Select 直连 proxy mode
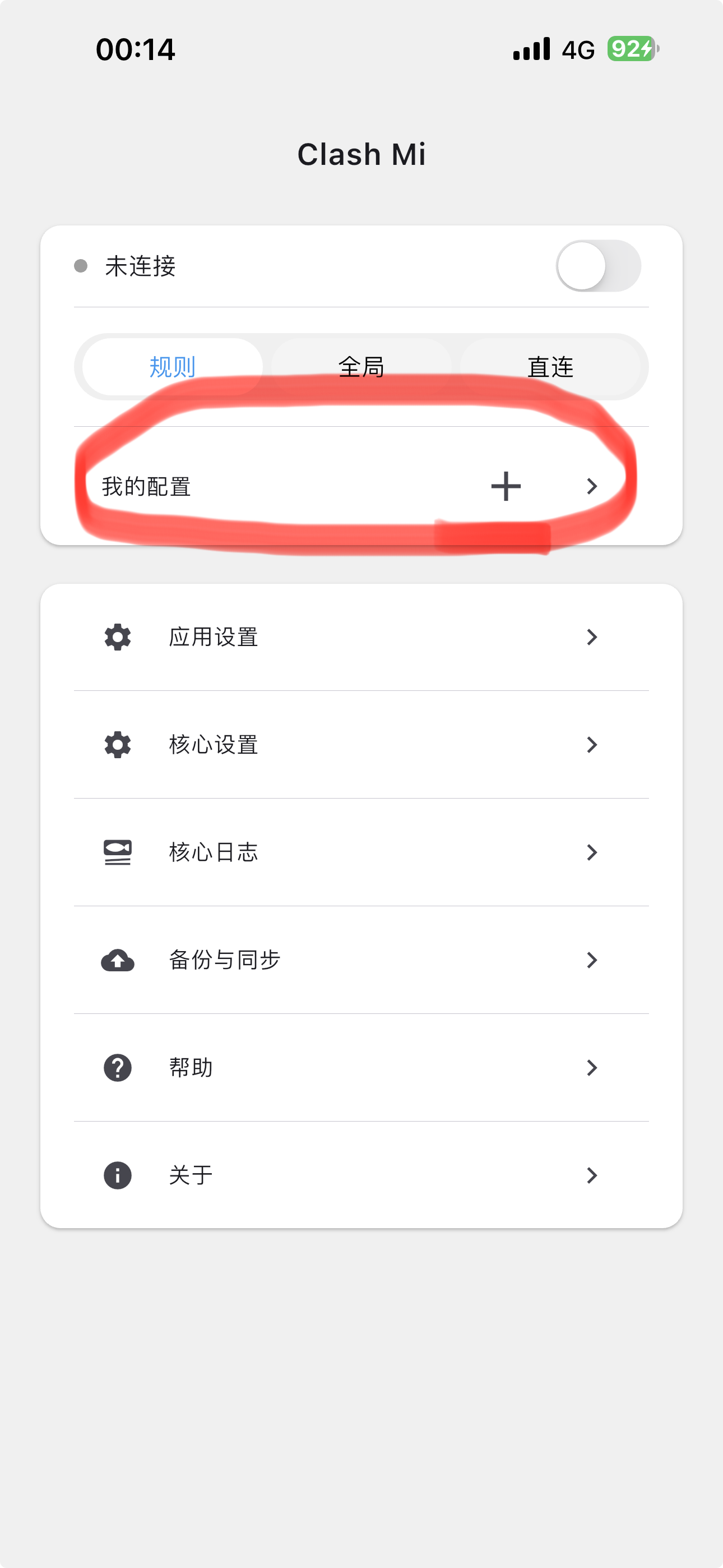 551,366
